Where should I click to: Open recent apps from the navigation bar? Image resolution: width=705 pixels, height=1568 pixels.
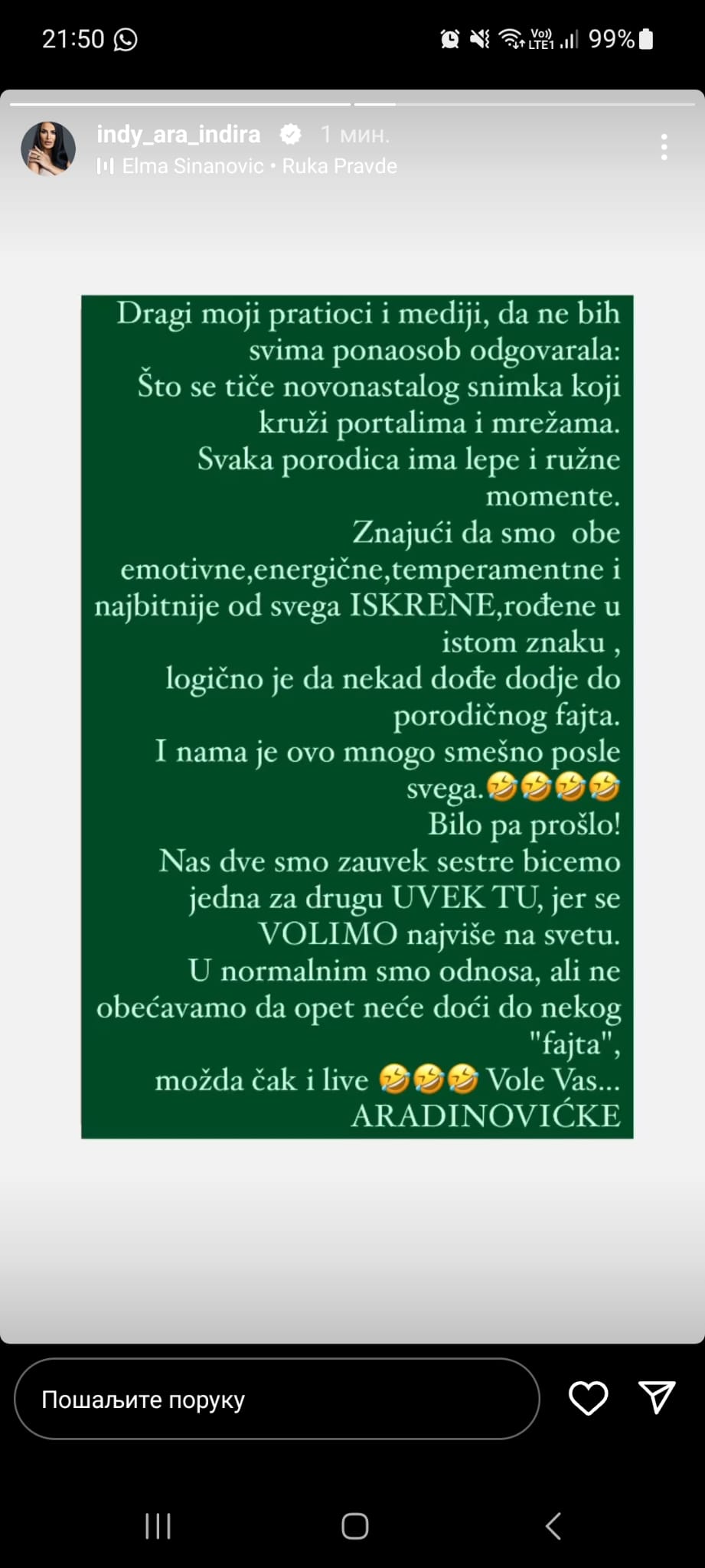tap(158, 1526)
